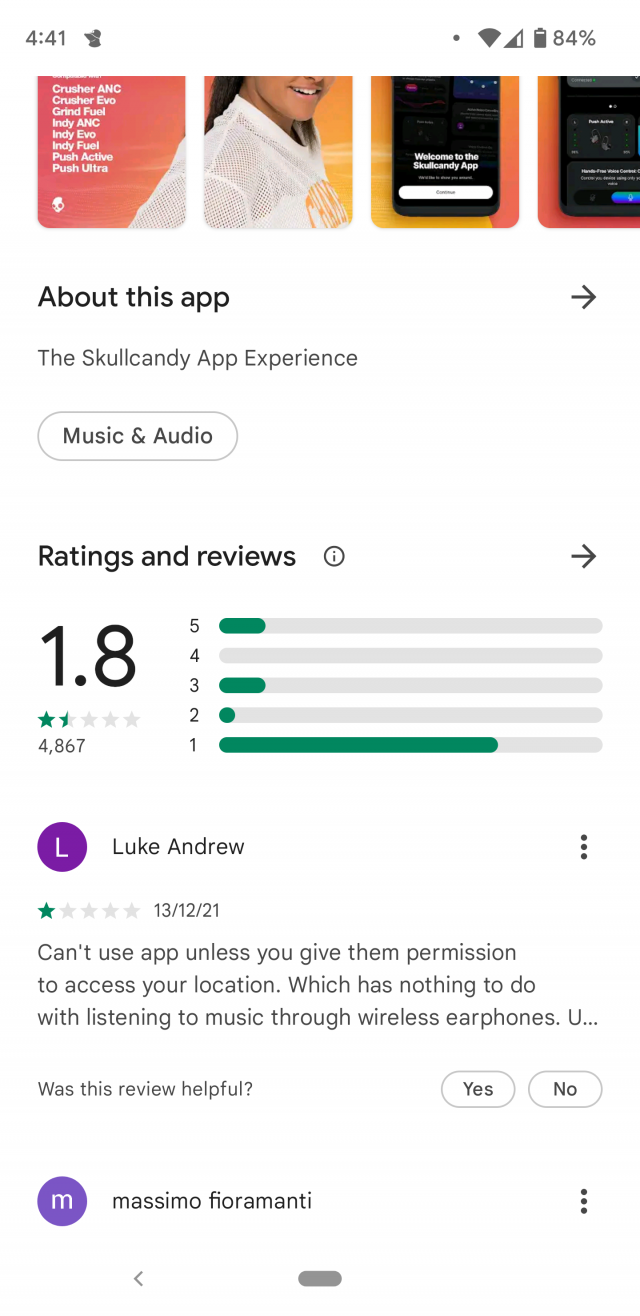The width and height of the screenshot is (640, 1316).
Task: Open the smiling woman screenshot
Action: (278, 152)
